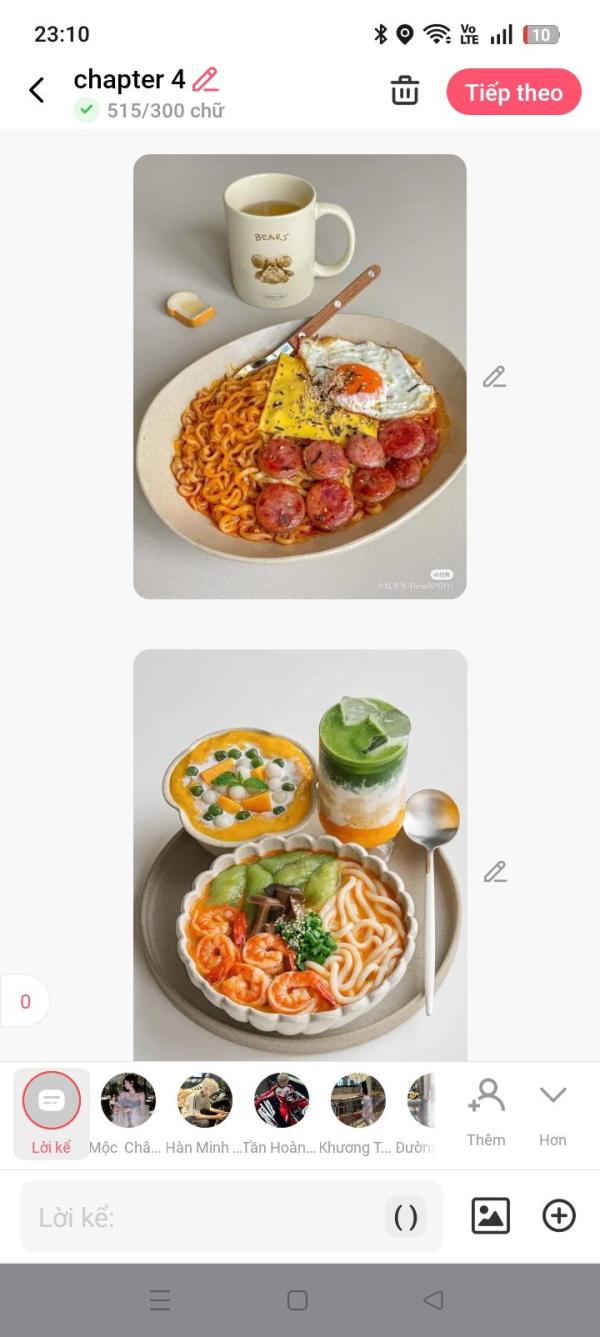The height and width of the screenshot is (1337, 600).
Task: Add a new character via Thêm
Action: coord(486,1112)
